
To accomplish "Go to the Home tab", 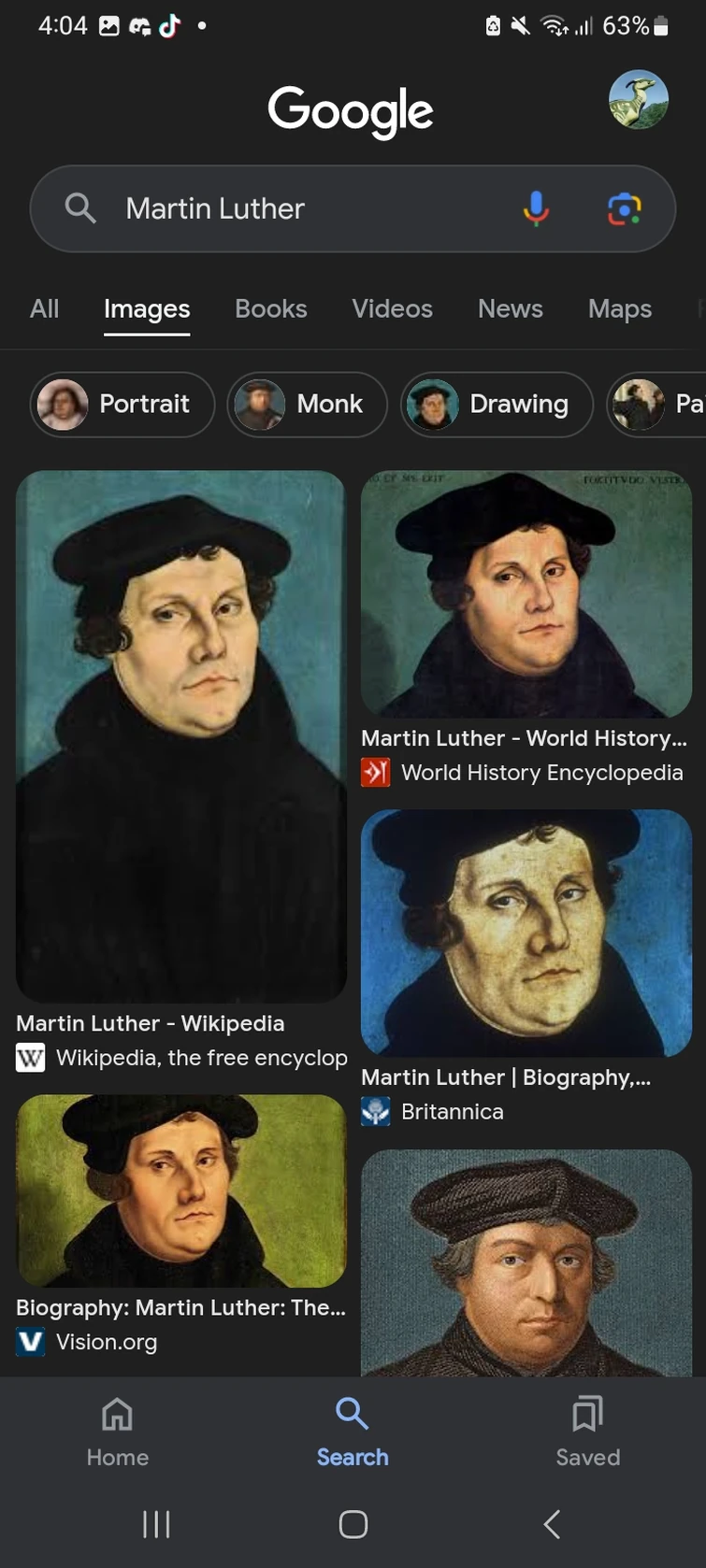I will 118,1432.
